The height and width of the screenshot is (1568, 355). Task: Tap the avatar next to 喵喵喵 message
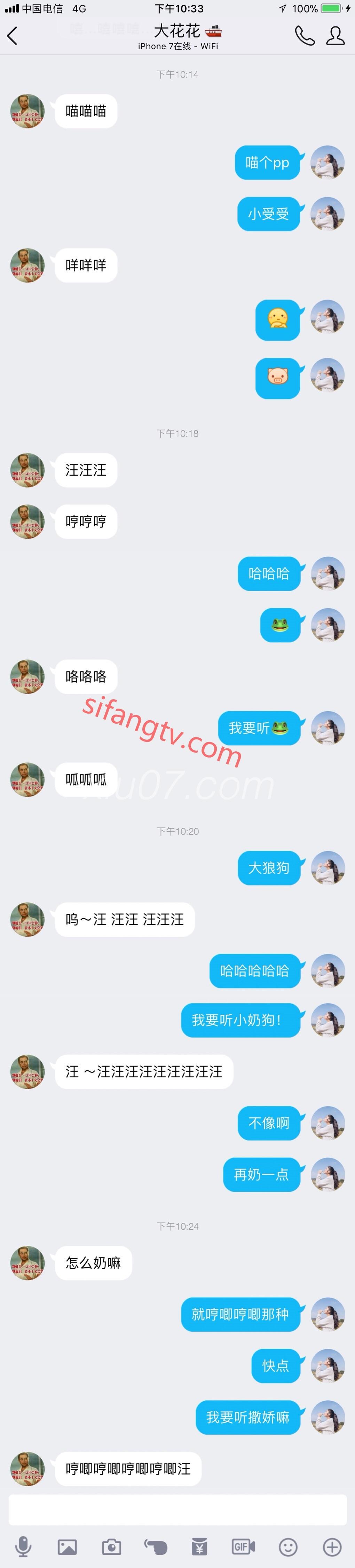(x=27, y=111)
